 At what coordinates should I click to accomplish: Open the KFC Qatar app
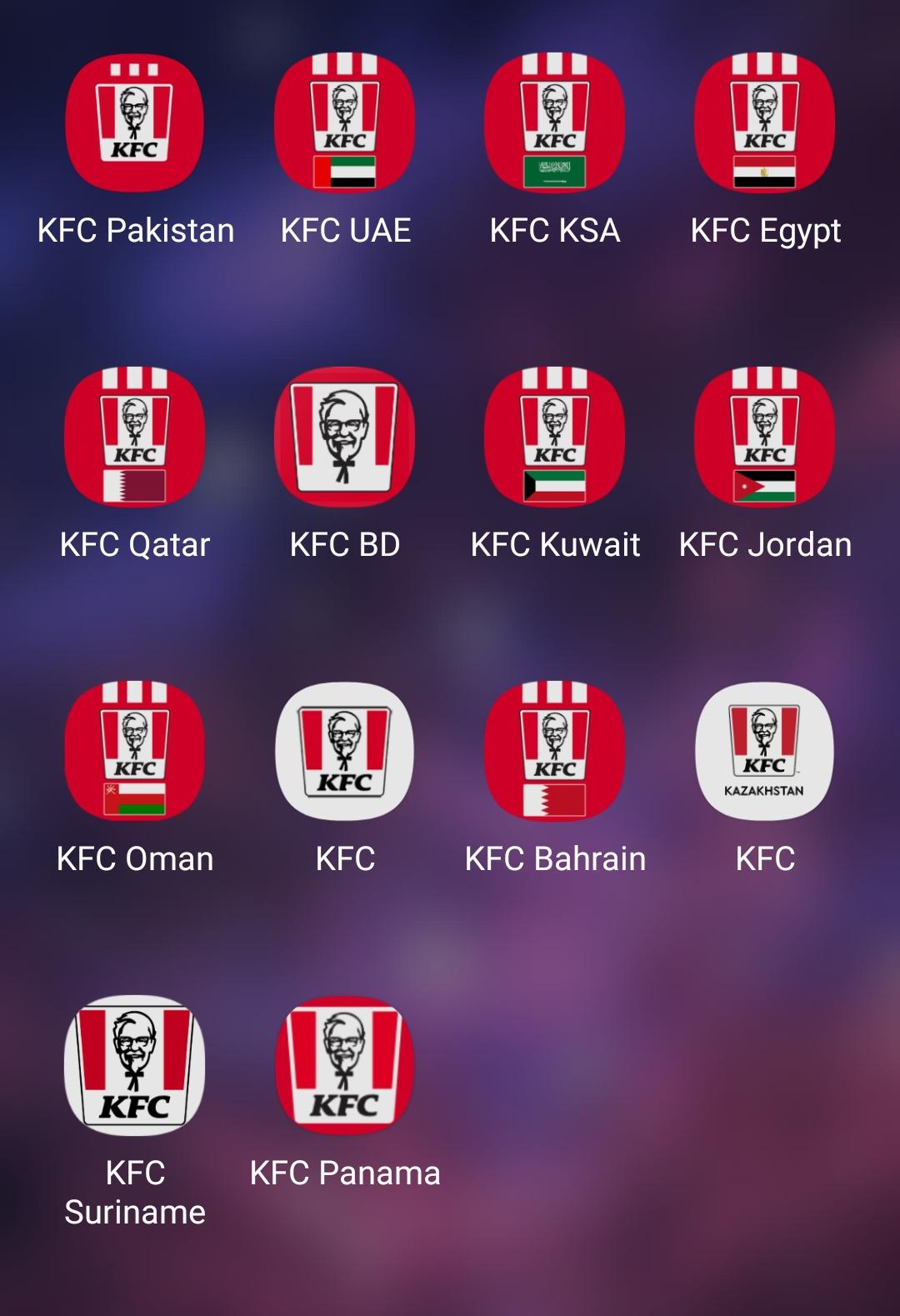[x=135, y=437]
